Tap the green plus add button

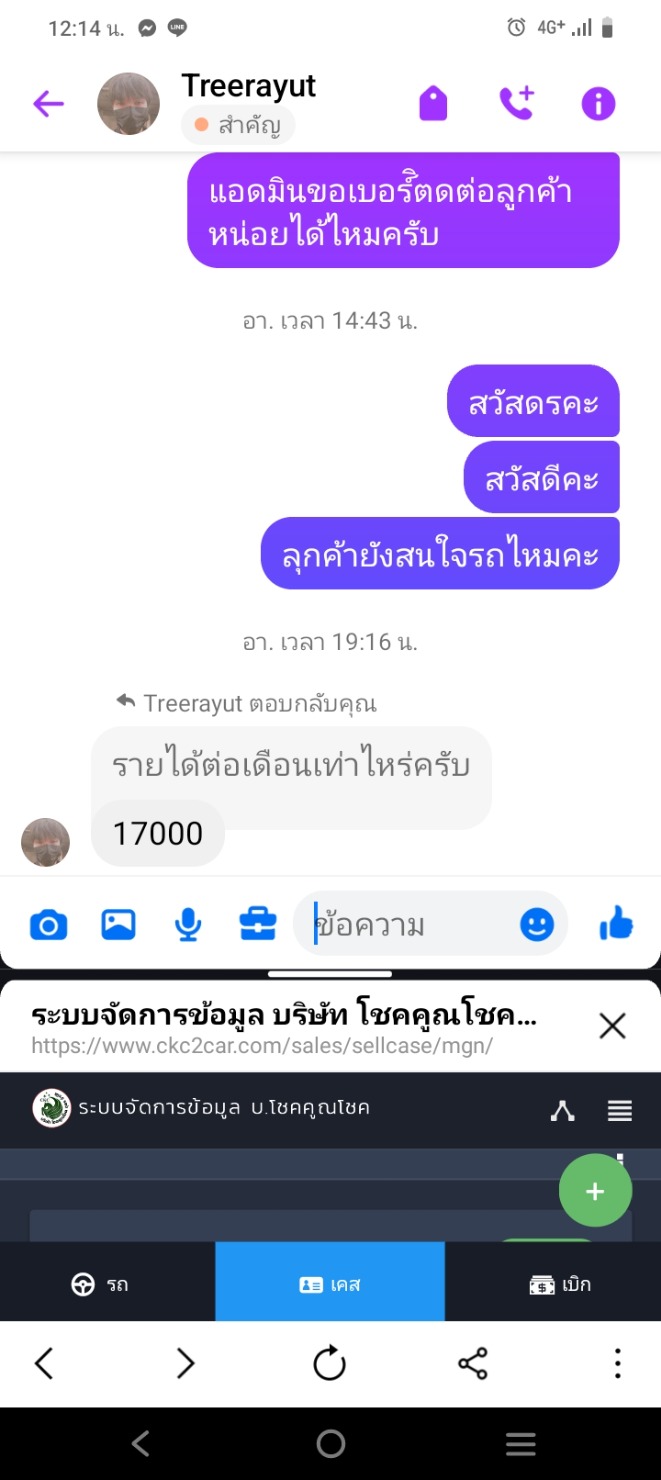pos(595,1191)
